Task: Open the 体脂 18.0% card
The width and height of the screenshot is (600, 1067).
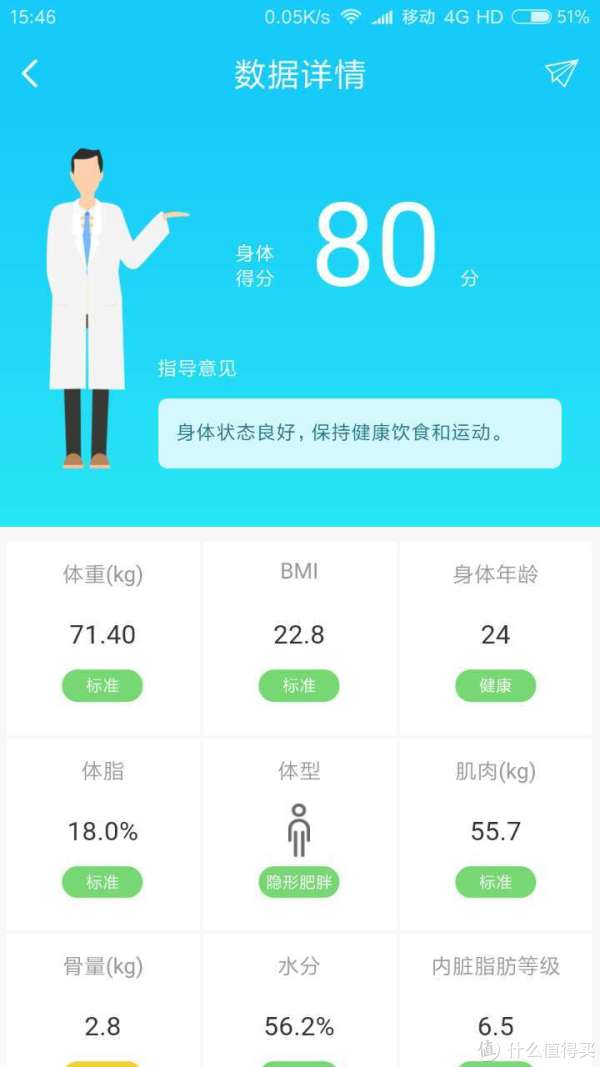Action: [103, 833]
